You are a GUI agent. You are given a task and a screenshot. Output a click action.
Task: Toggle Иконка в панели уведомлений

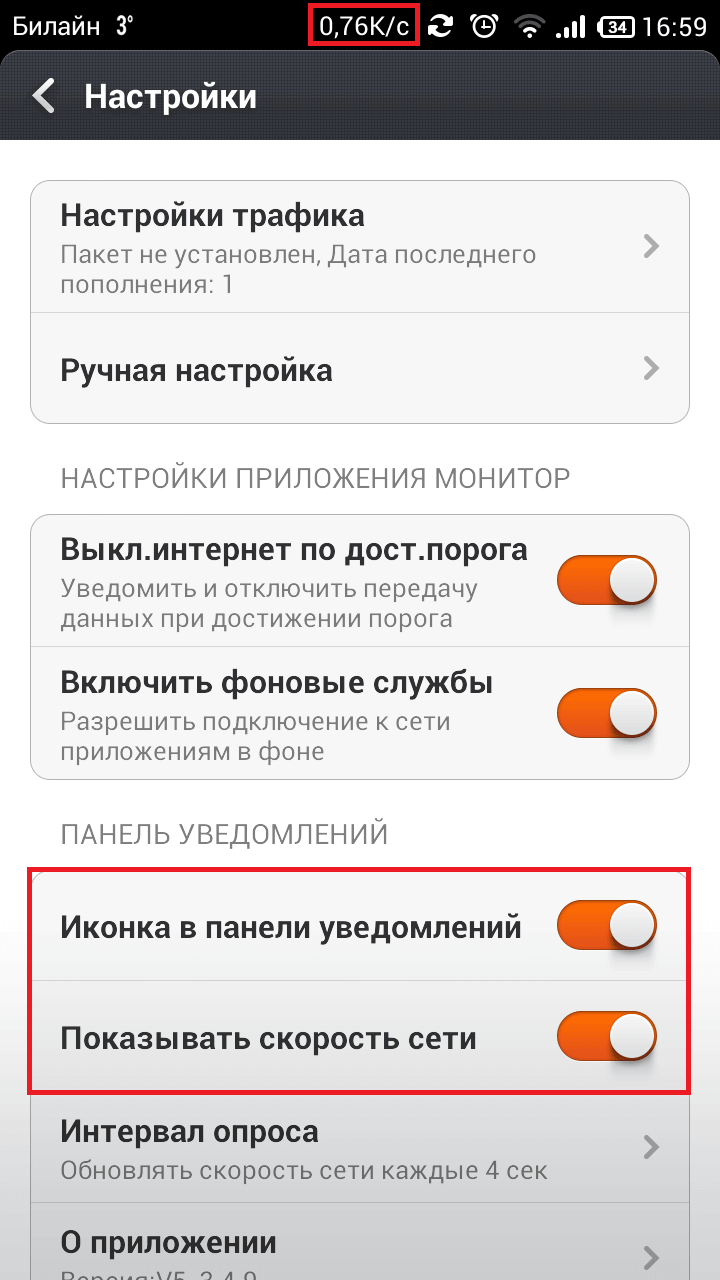606,925
